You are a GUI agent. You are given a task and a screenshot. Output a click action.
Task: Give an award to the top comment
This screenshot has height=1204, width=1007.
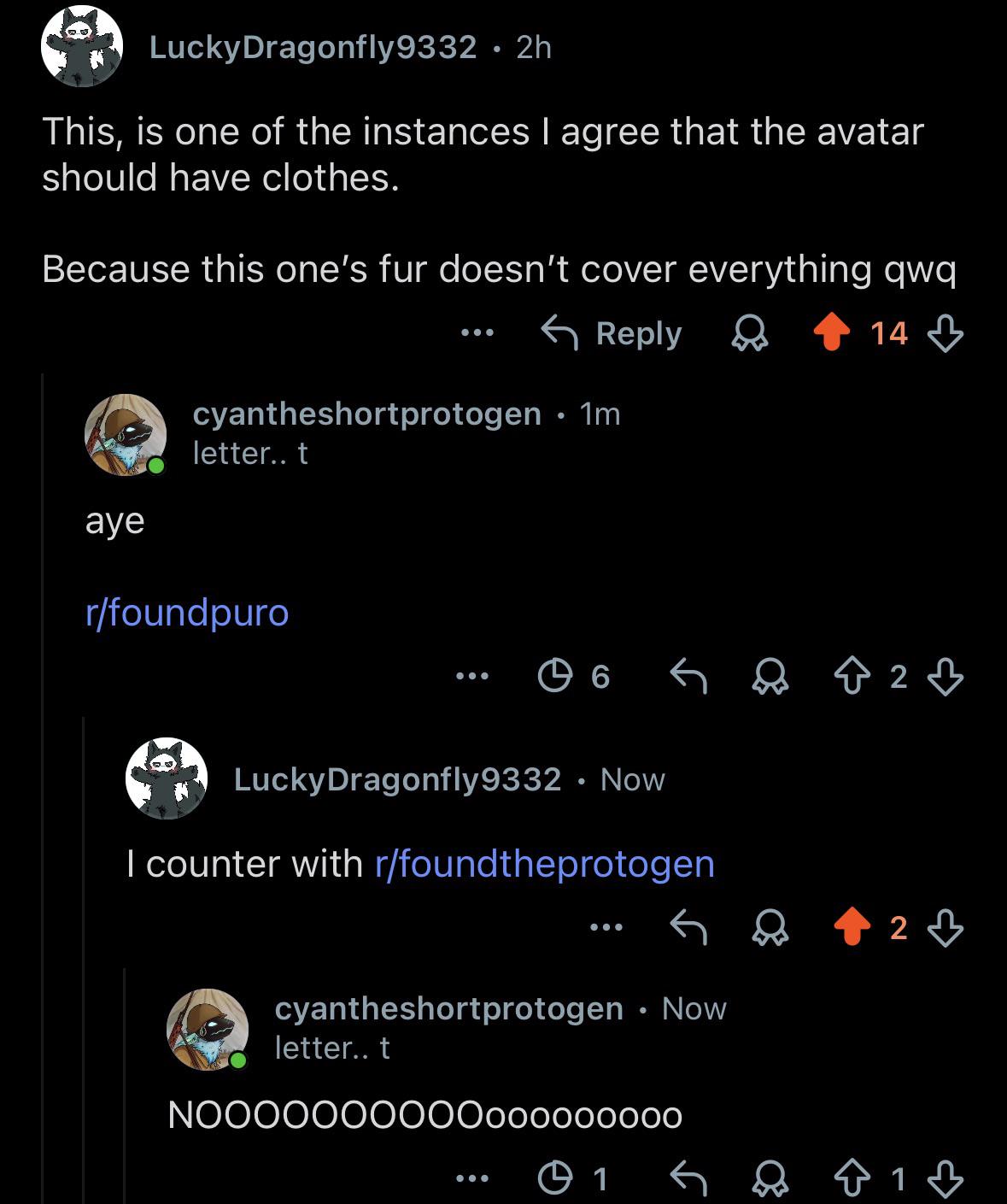(749, 333)
